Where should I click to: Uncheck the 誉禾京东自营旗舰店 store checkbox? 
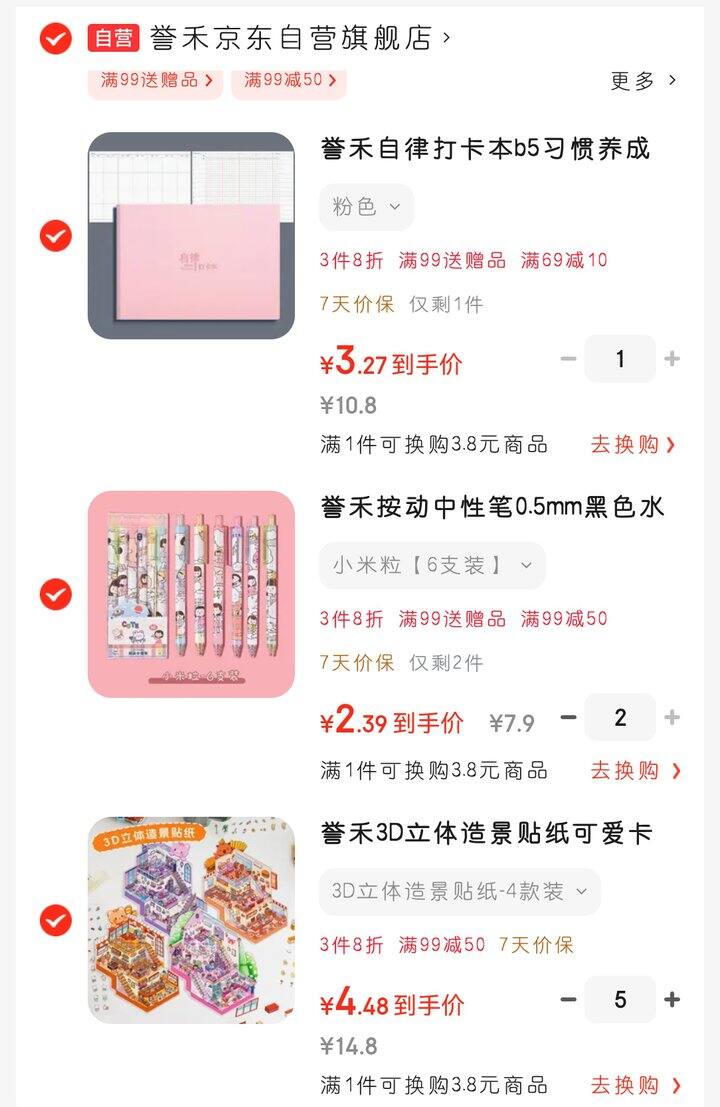coord(55,38)
